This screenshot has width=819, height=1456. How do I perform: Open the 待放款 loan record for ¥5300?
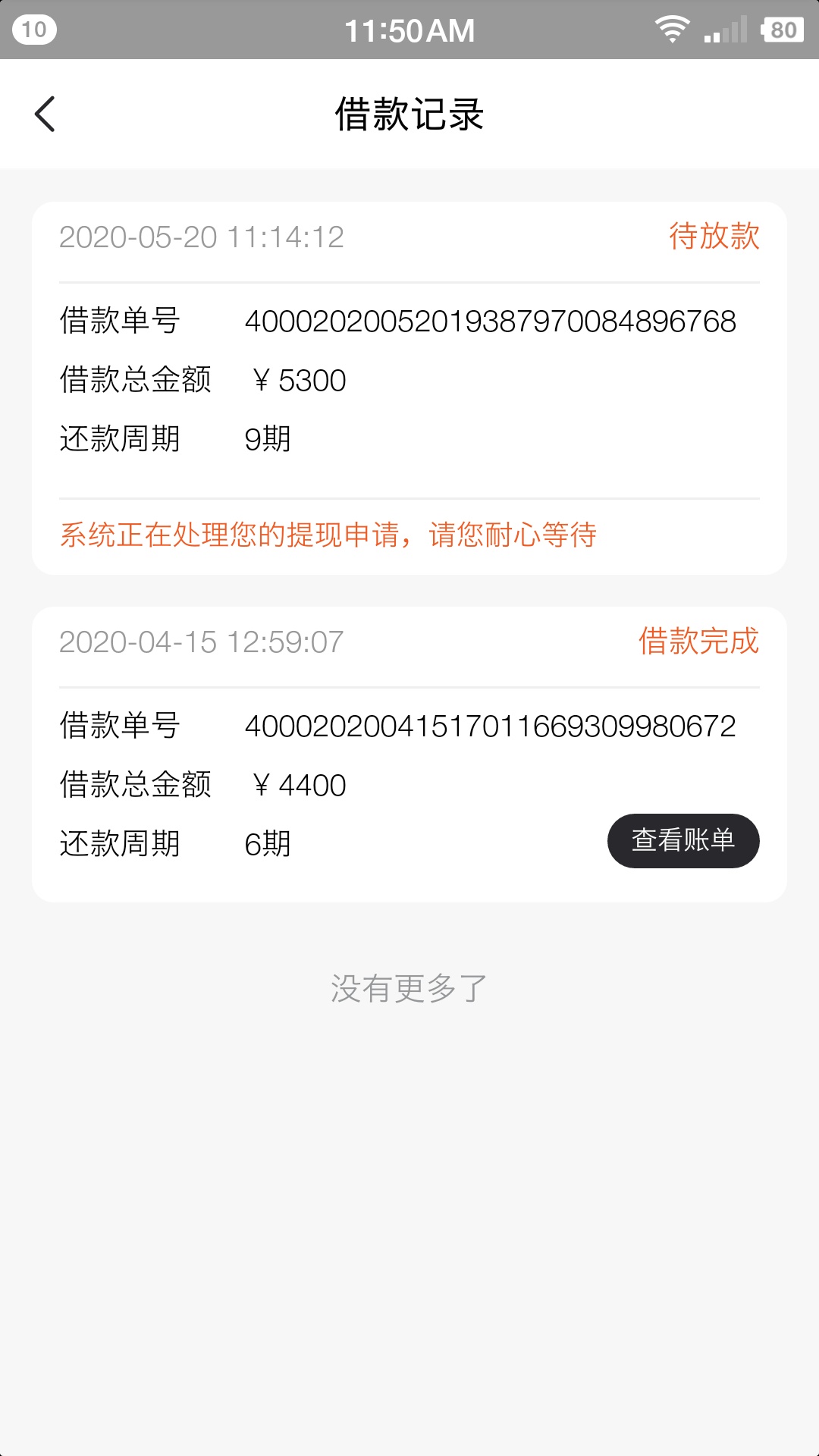tap(409, 388)
